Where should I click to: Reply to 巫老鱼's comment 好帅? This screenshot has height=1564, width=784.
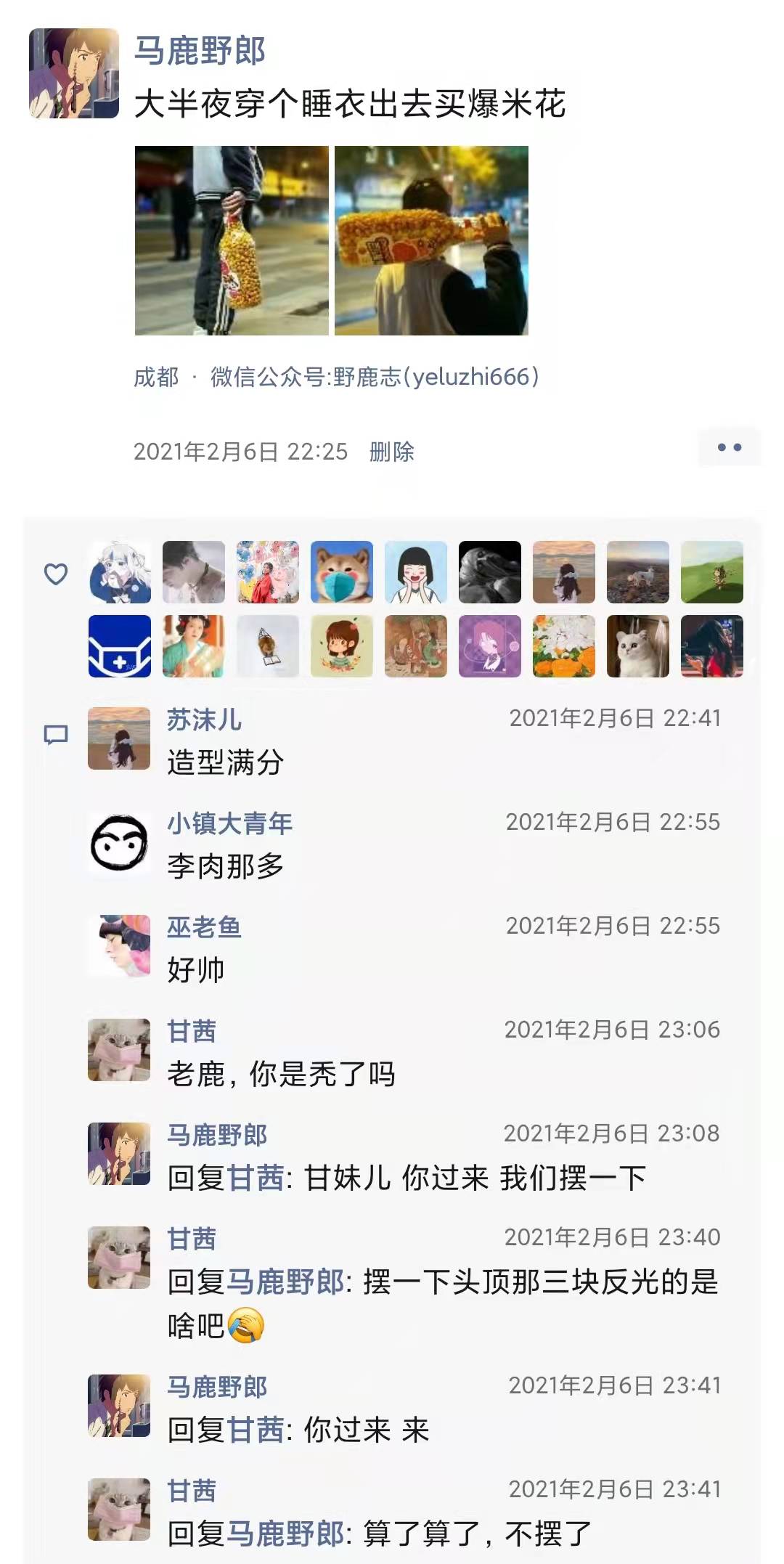[x=196, y=970]
